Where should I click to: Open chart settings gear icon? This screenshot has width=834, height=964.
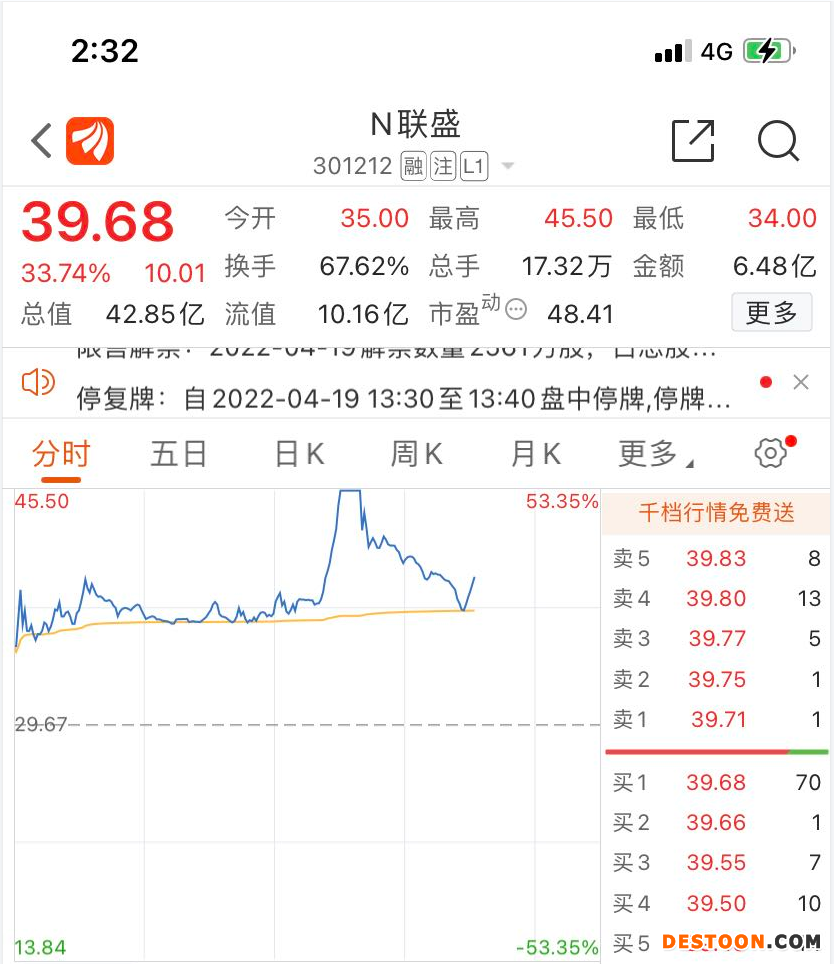pos(771,454)
